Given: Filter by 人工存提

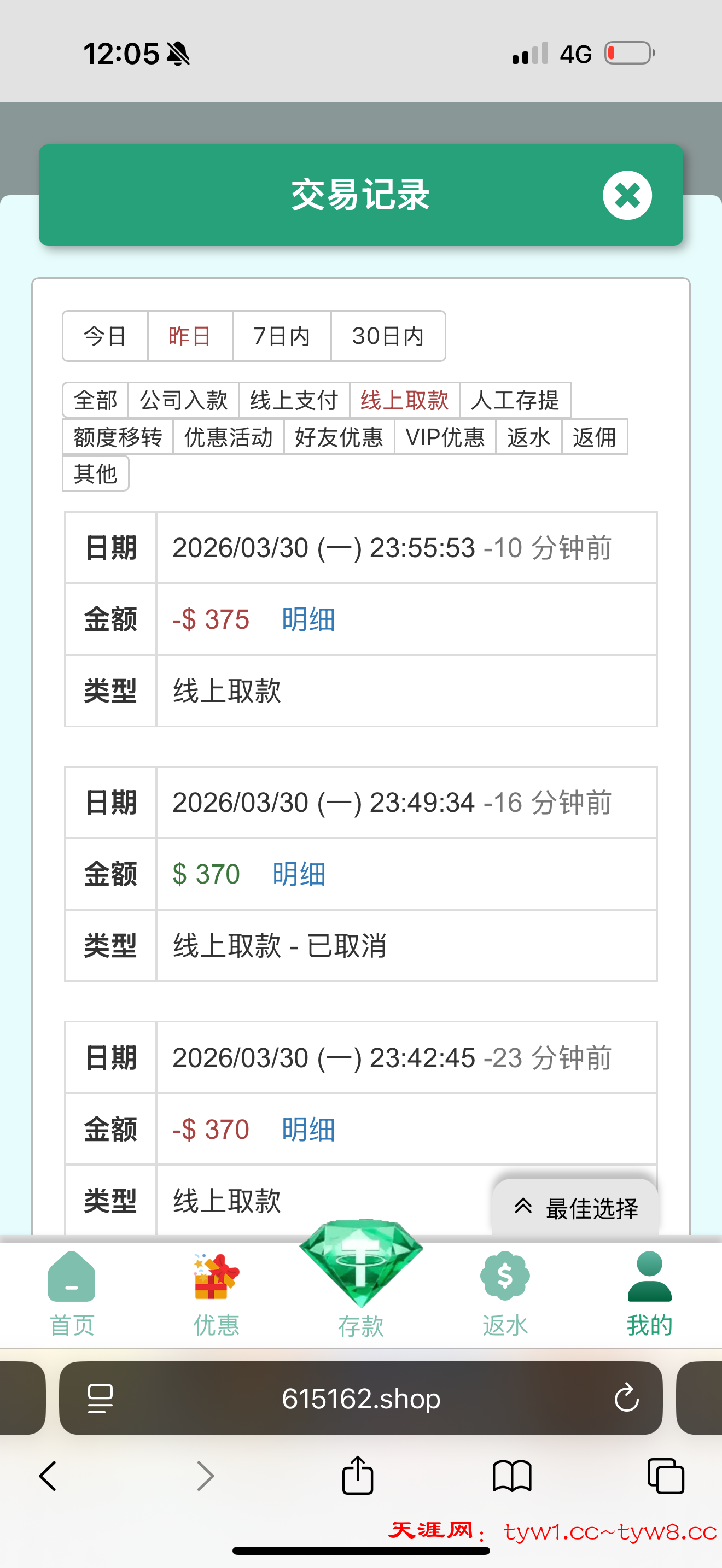Looking at the screenshot, I should (x=515, y=400).
